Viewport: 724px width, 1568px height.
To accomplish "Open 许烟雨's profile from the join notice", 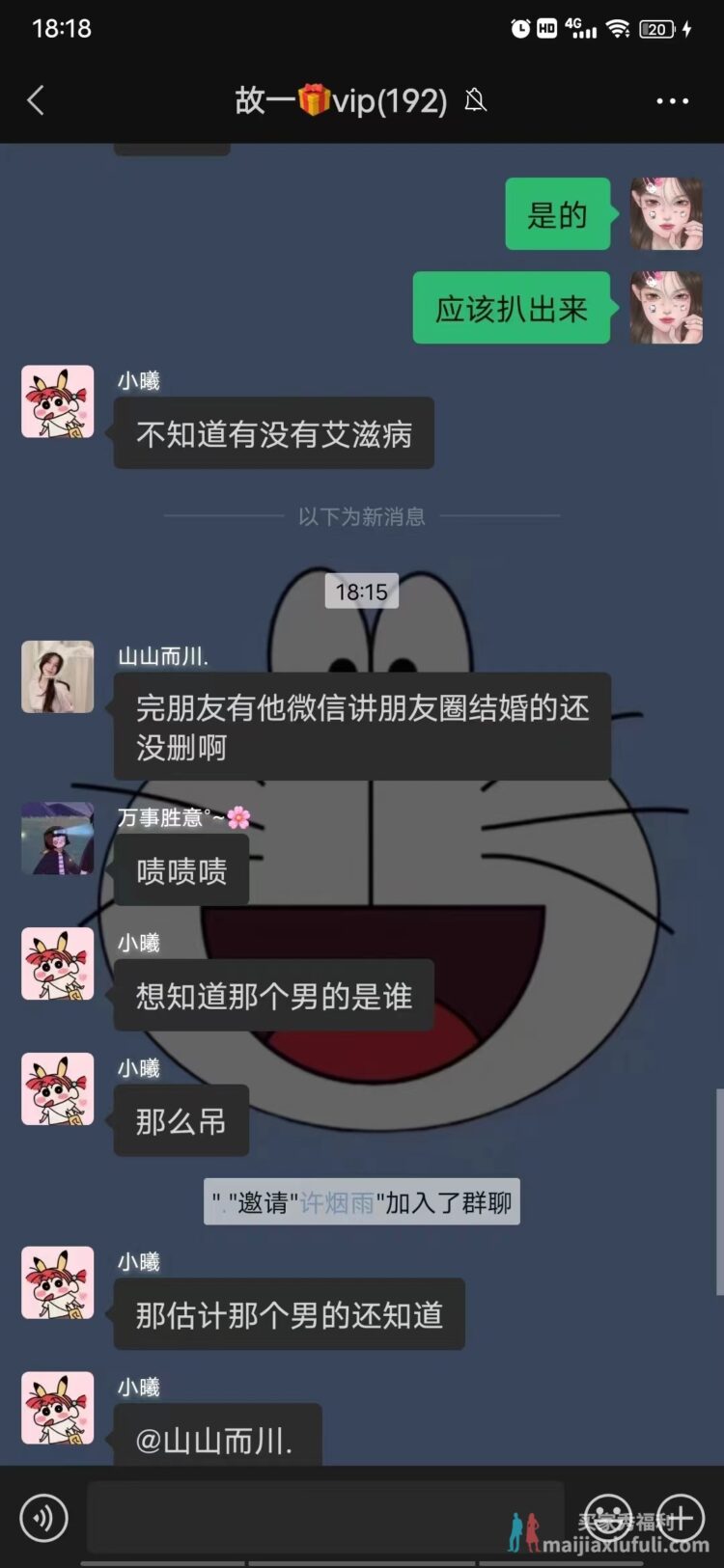I will click(336, 1202).
